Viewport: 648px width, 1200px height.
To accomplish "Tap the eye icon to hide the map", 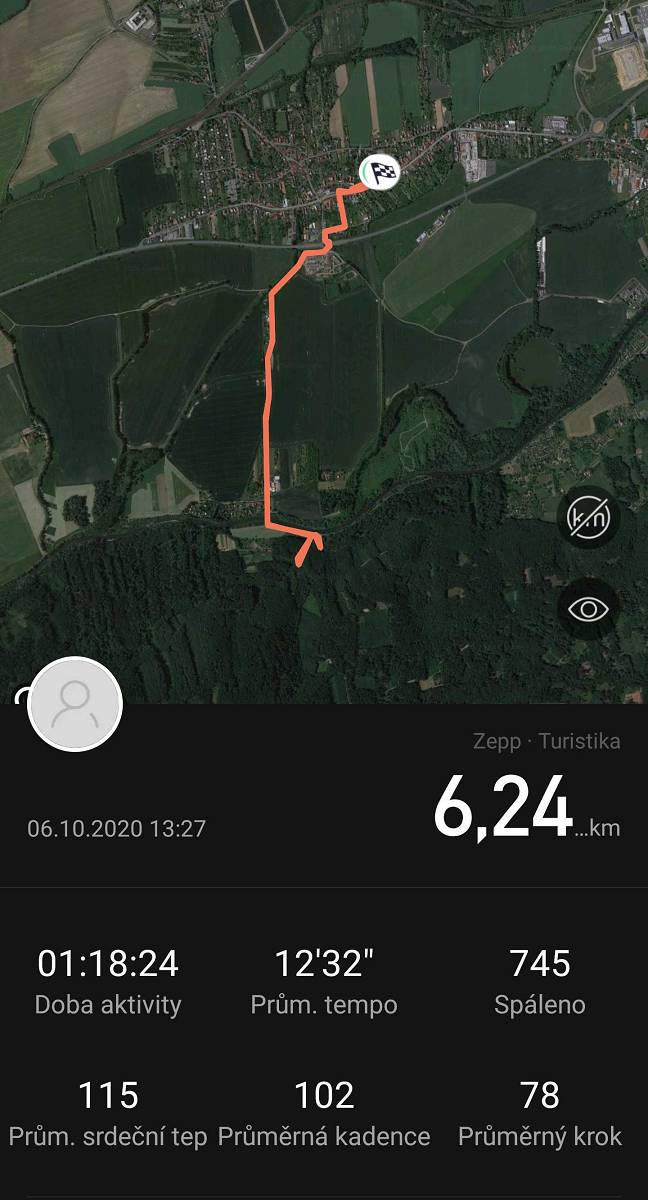I will point(588,608).
